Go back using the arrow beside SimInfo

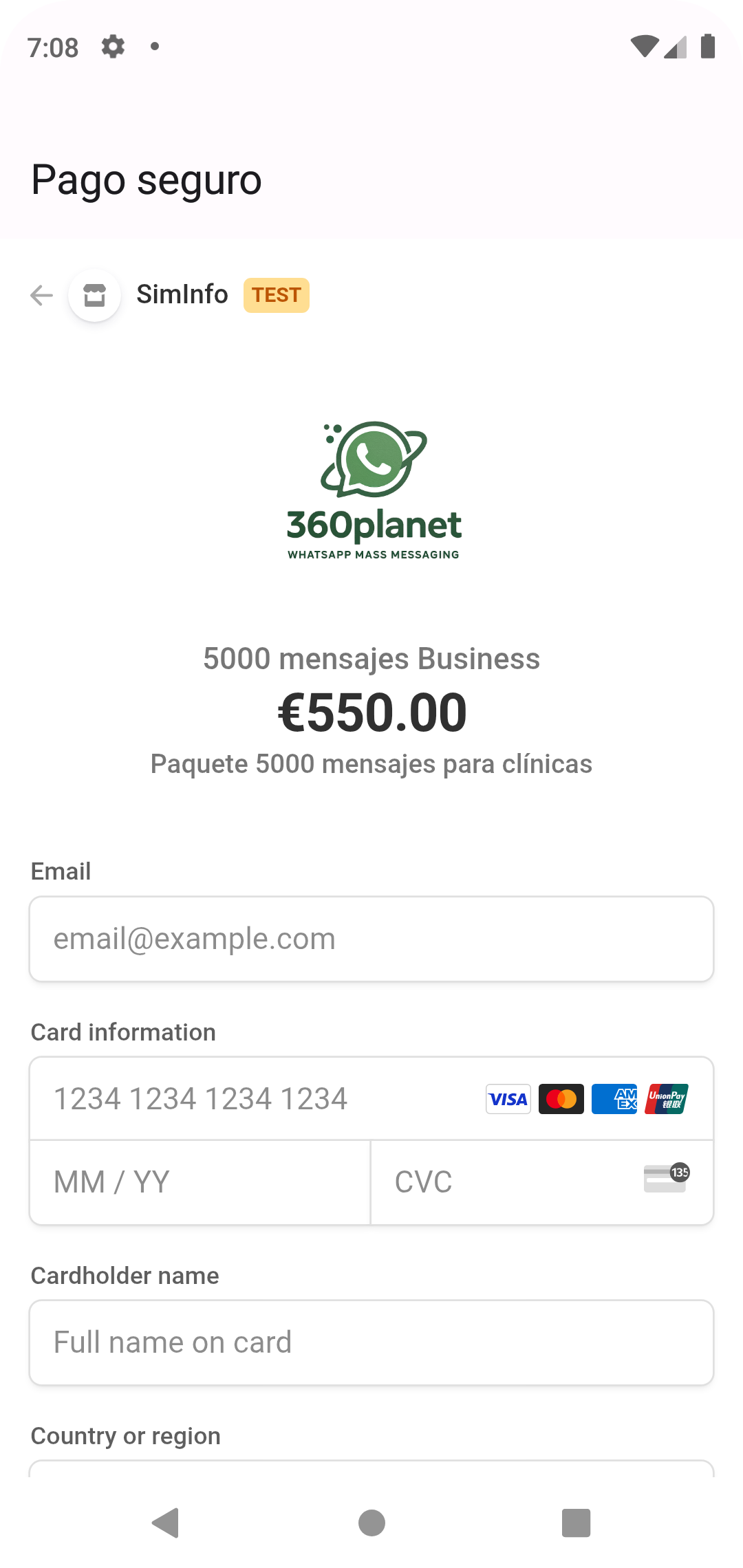click(x=42, y=295)
